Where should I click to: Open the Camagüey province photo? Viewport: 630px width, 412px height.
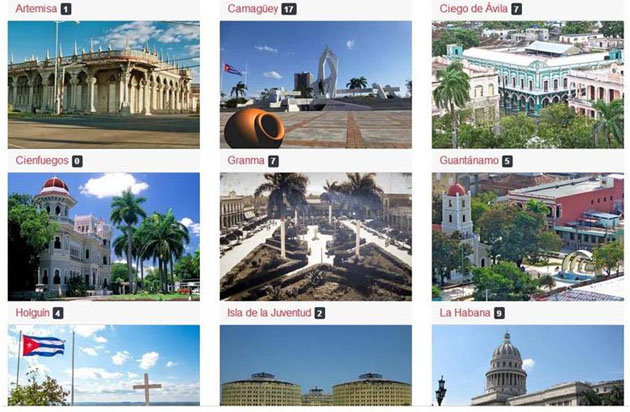315,85
